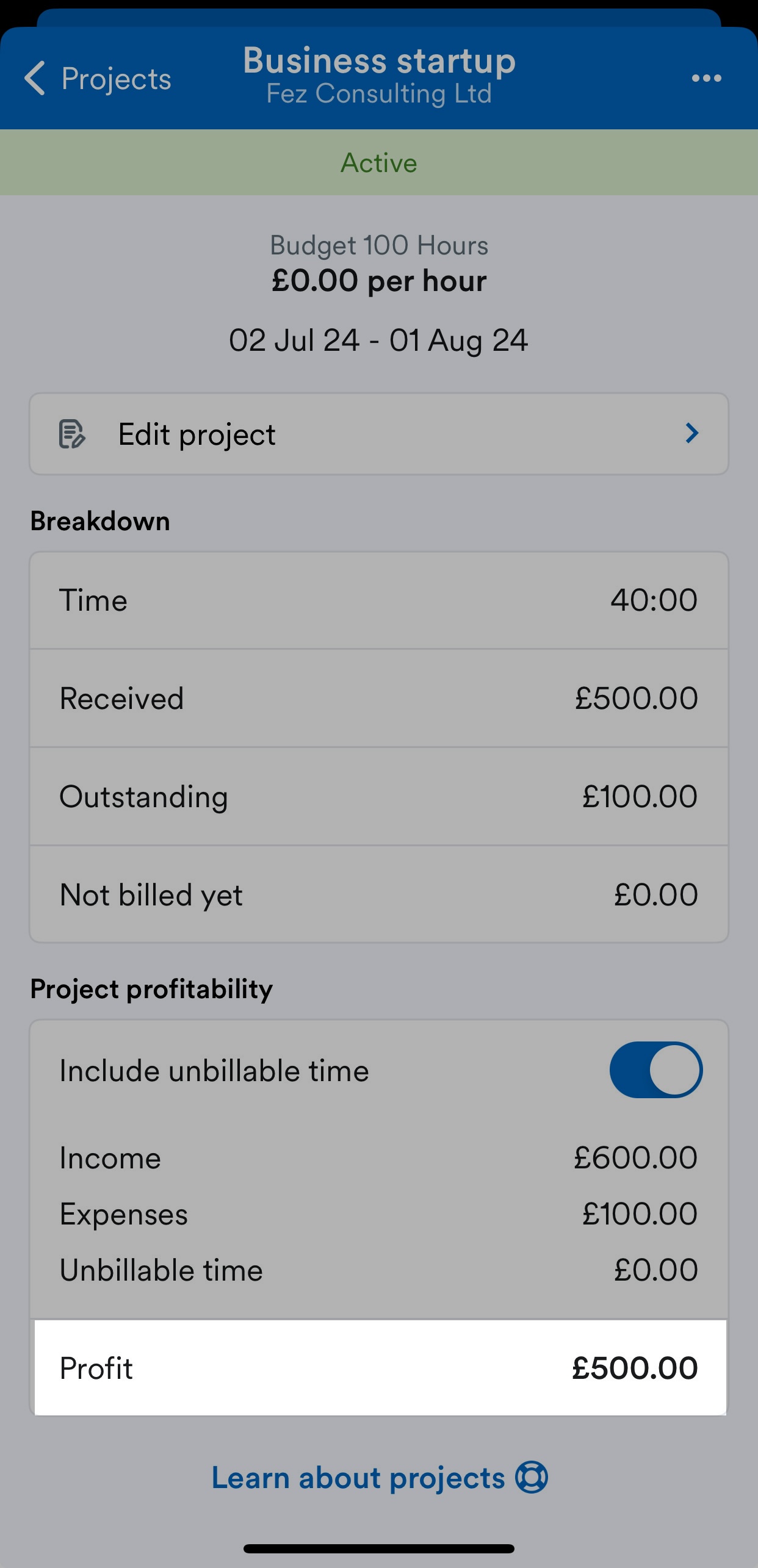The width and height of the screenshot is (758, 1568).
Task: Tap the Income £600.00 row
Action: [x=378, y=1157]
